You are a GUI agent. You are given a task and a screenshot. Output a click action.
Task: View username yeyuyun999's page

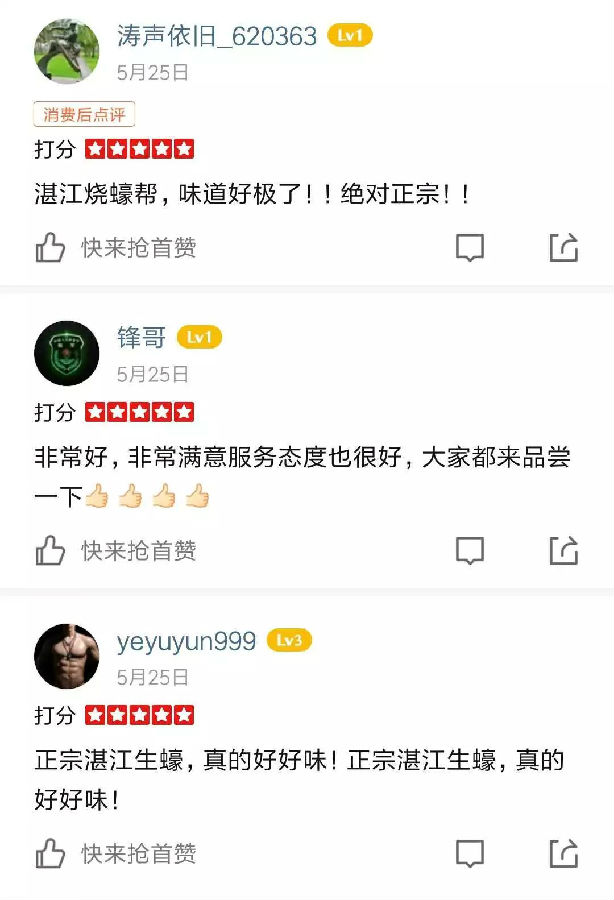[186, 641]
